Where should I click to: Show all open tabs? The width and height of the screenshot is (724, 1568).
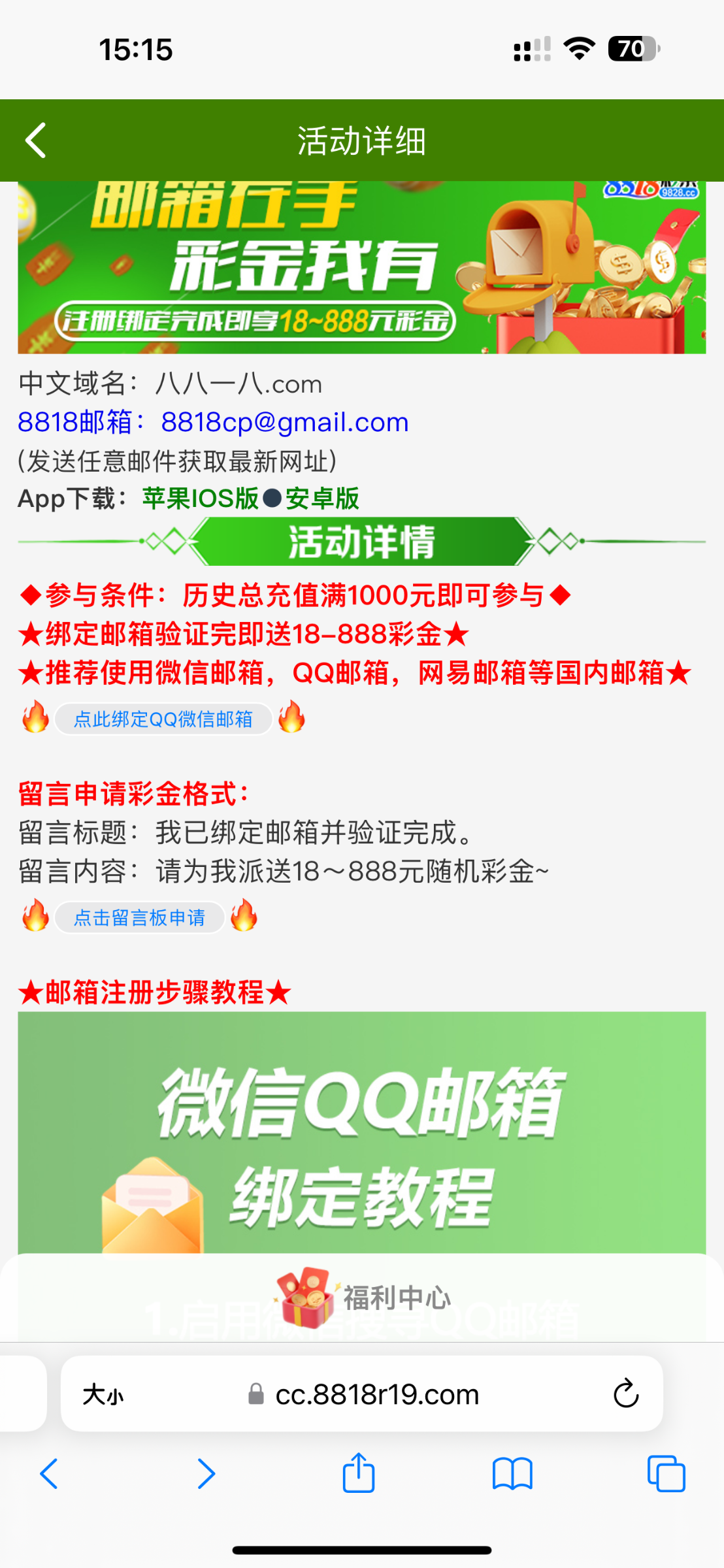(666, 1474)
